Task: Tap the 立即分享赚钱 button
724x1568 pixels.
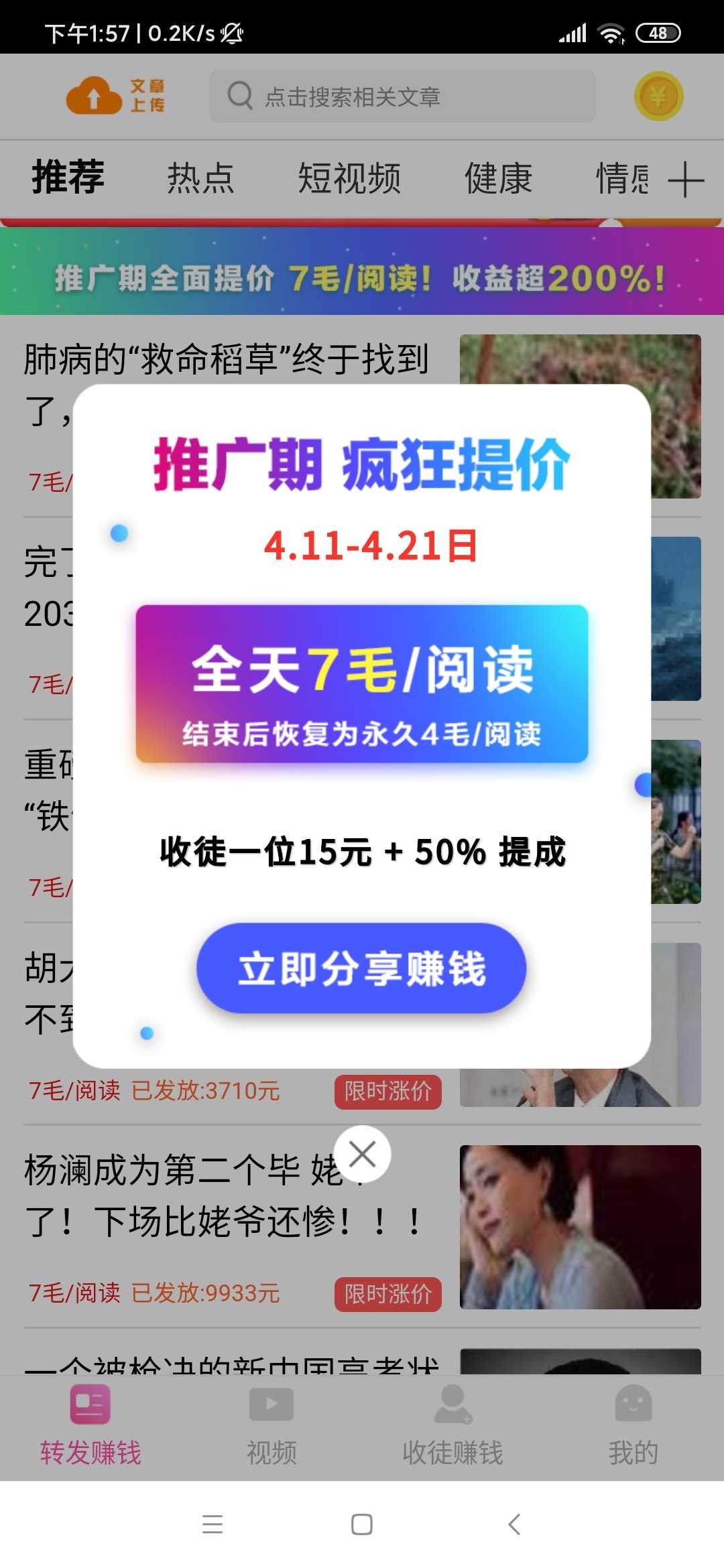Action: coord(361,968)
